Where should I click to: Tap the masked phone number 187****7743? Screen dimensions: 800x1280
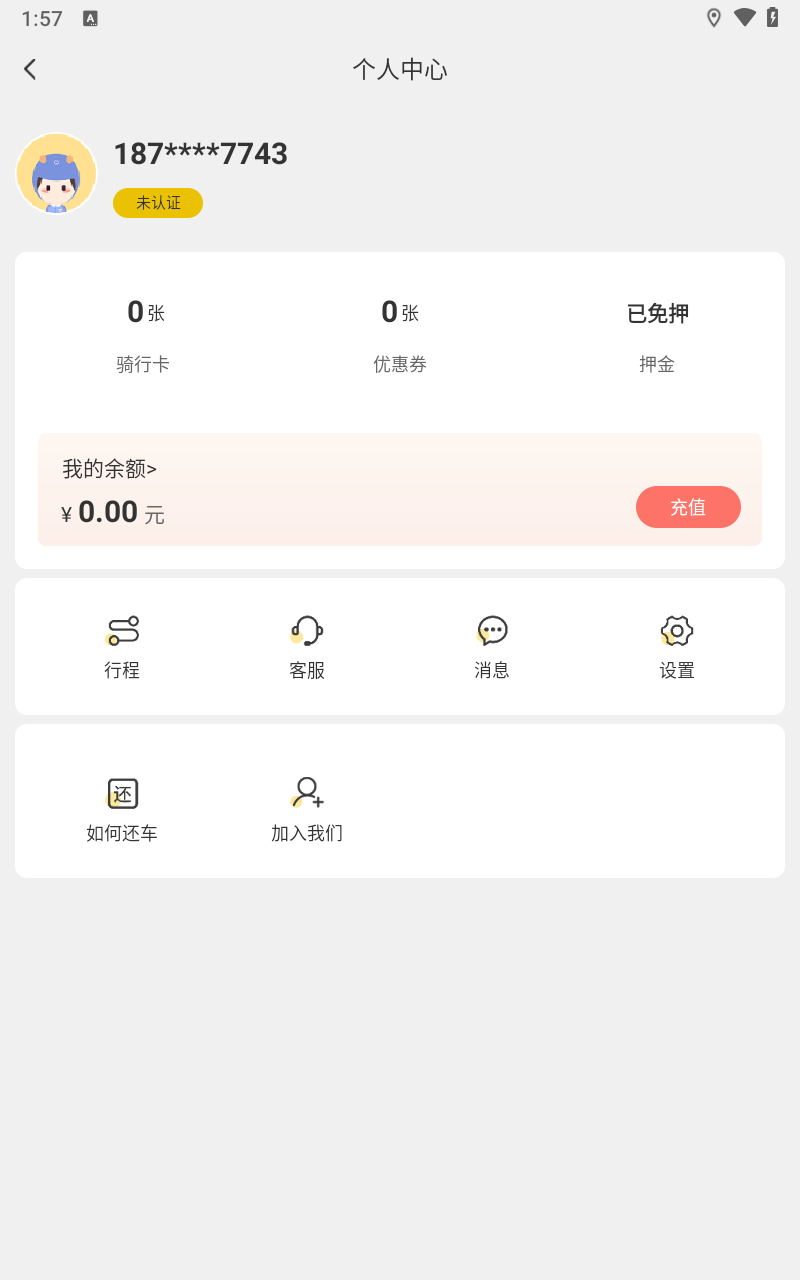coord(199,154)
